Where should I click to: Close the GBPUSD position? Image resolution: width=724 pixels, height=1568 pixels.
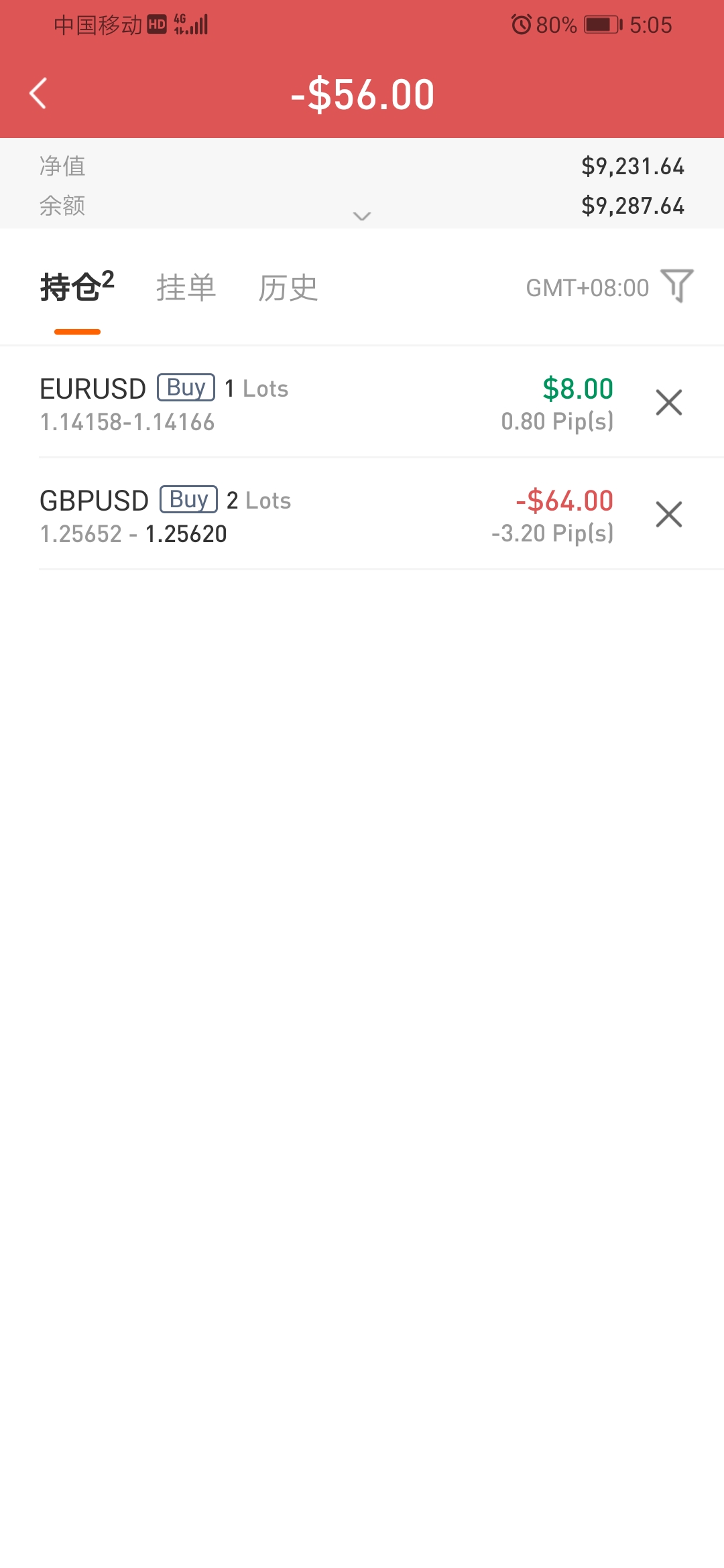pos(669,515)
